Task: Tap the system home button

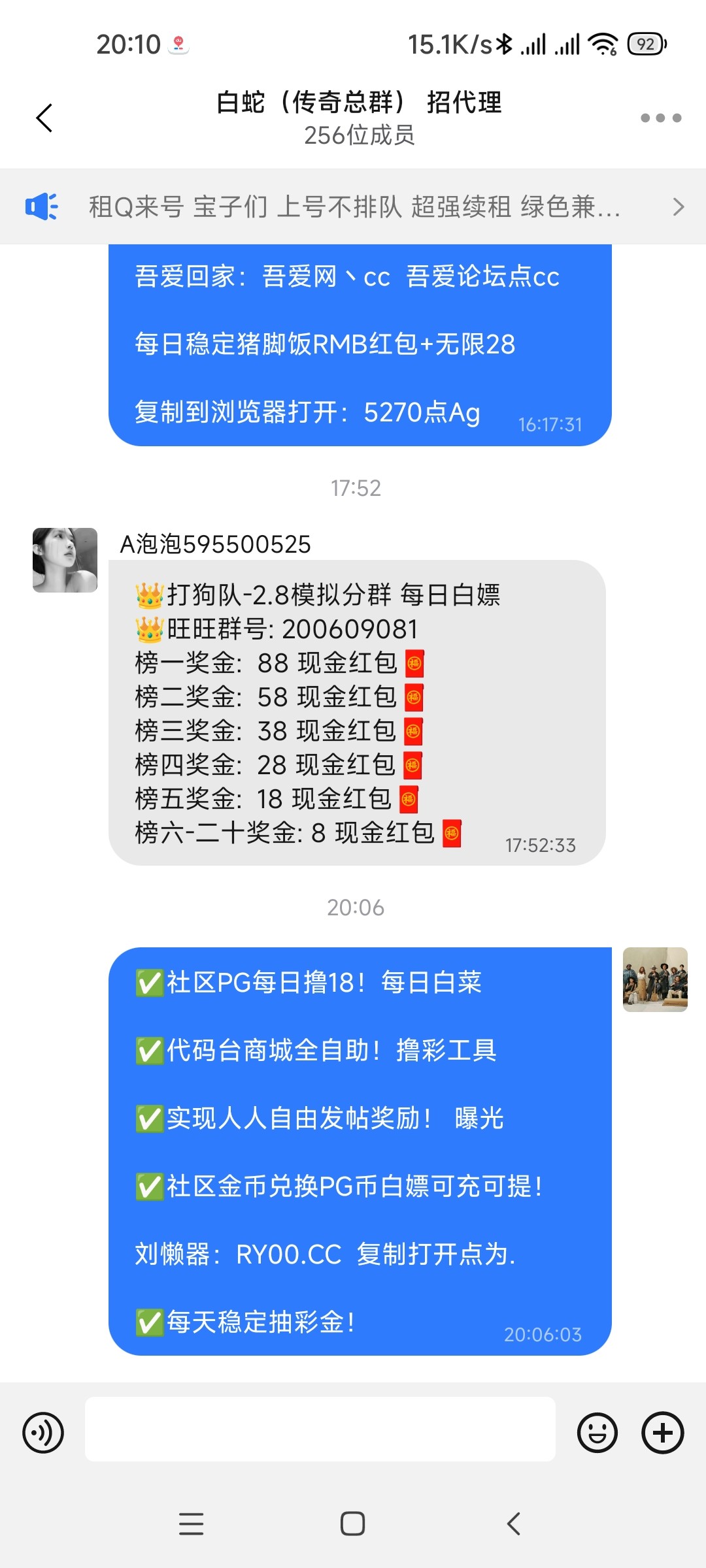Action: (x=352, y=1524)
